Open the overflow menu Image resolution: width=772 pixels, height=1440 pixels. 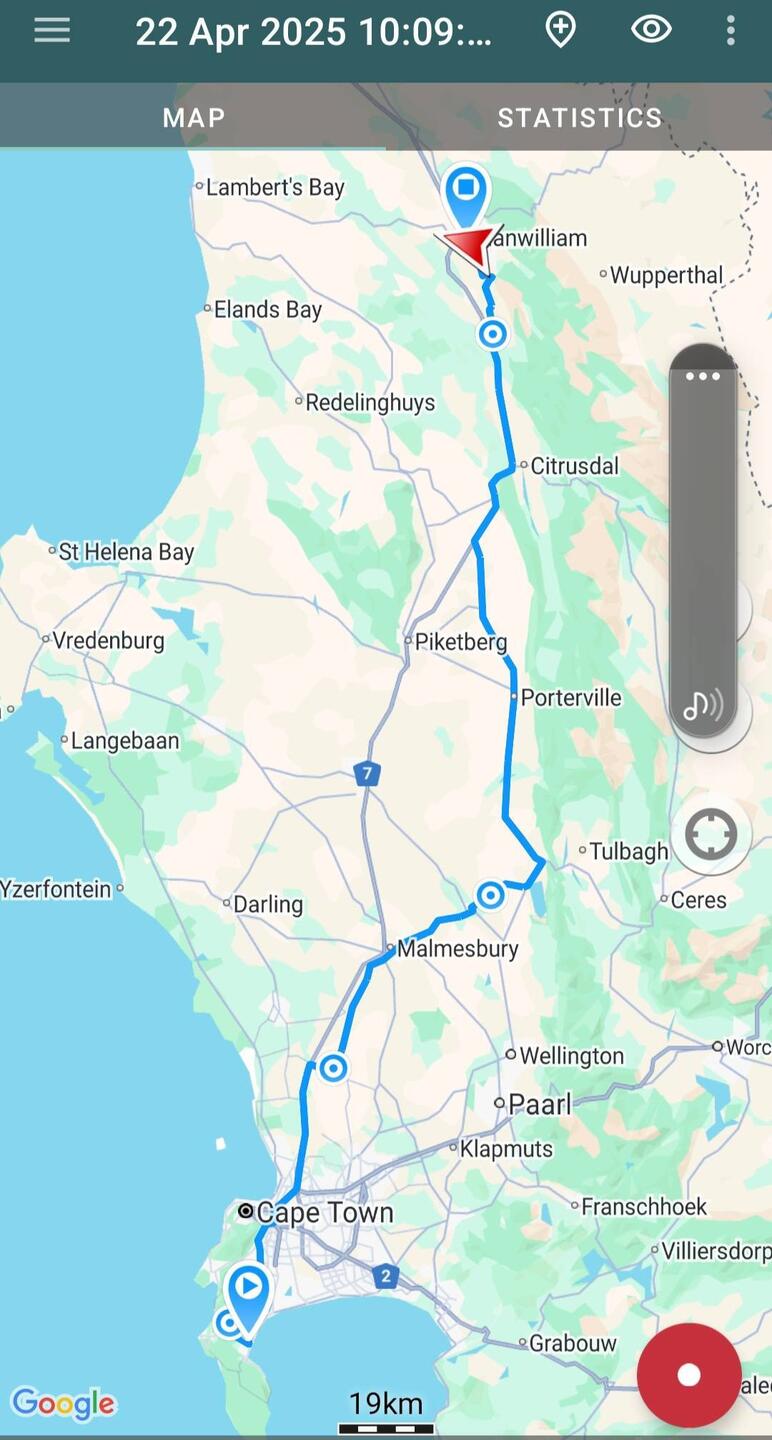[x=731, y=31]
